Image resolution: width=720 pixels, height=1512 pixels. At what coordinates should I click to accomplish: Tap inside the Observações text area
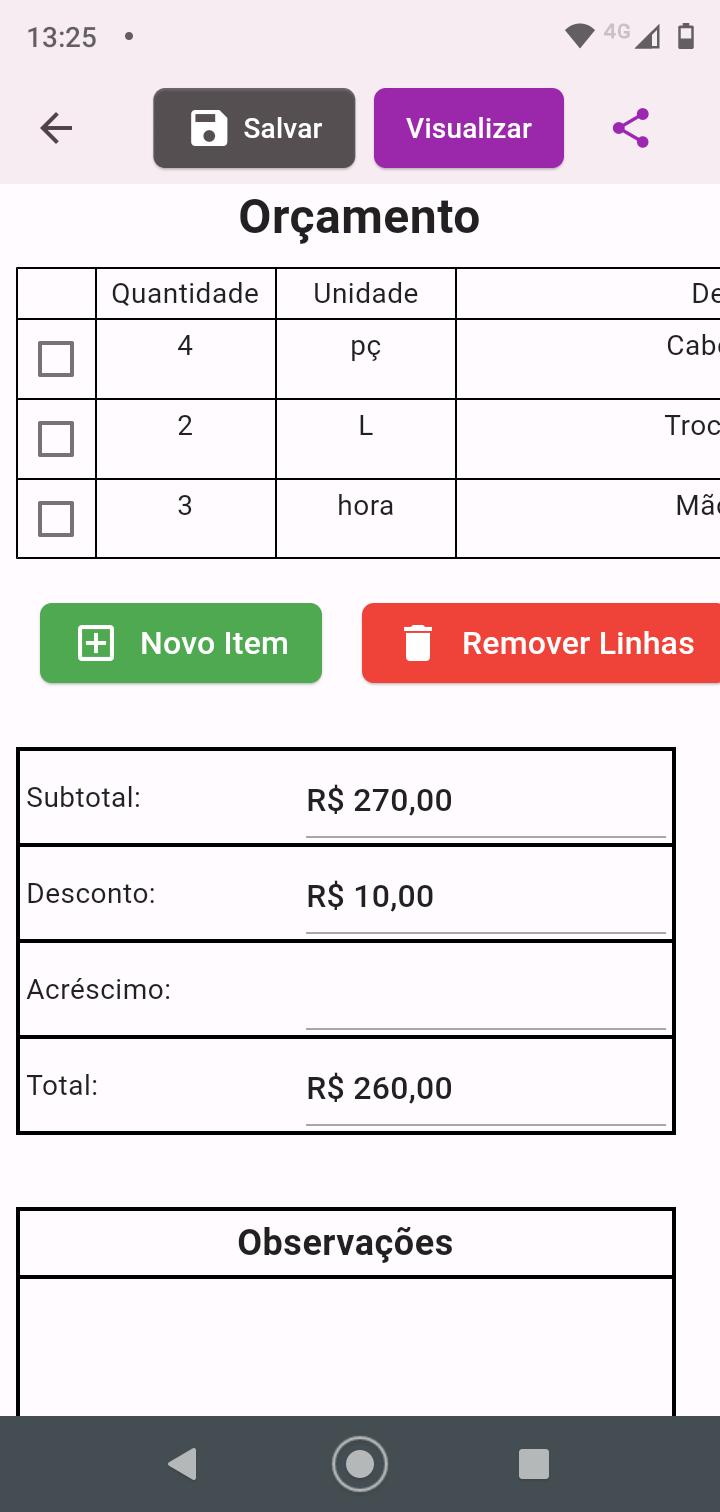point(346,1346)
